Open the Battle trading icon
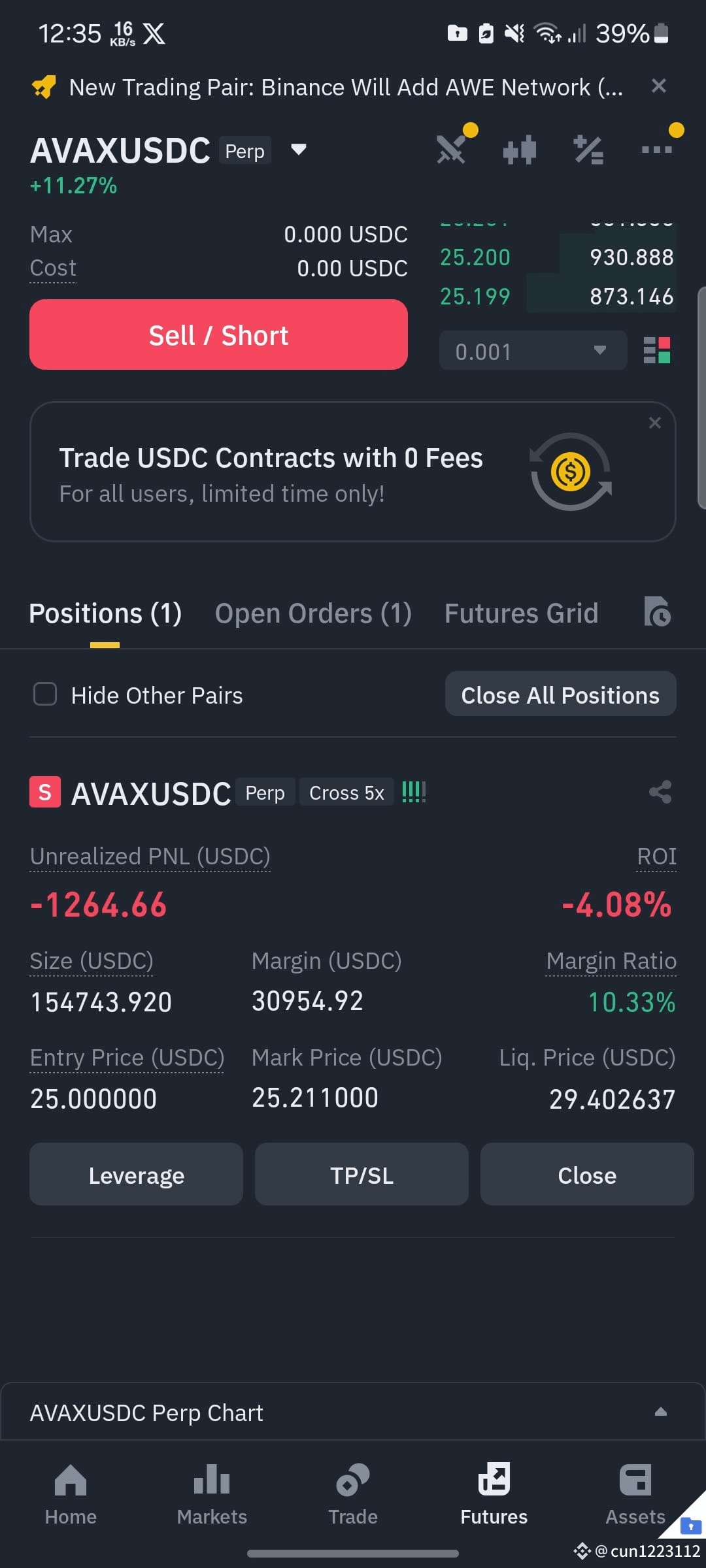 [x=454, y=148]
